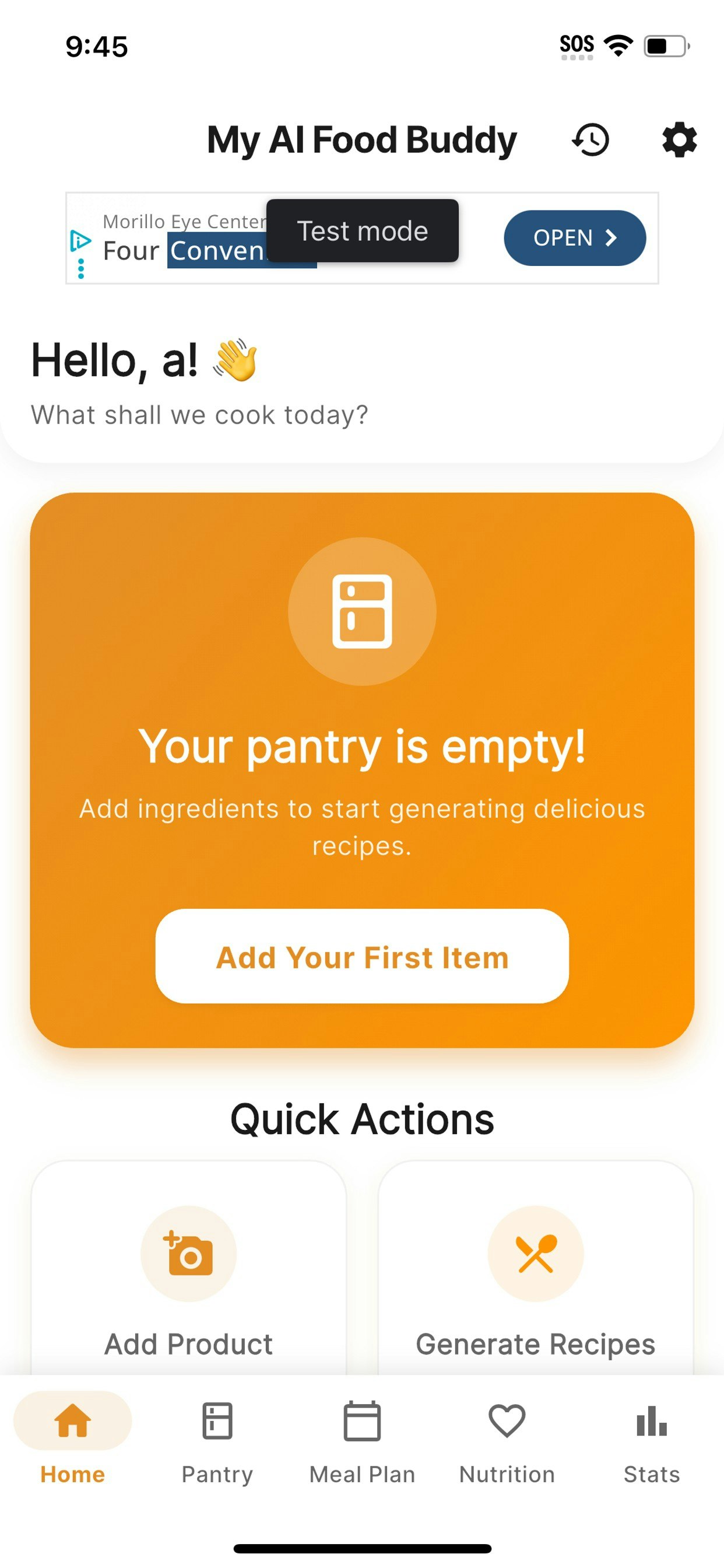This screenshot has height=1568, width=724.
Task: Tap the OPEN pill button in the ad
Action: pos(574,239)
